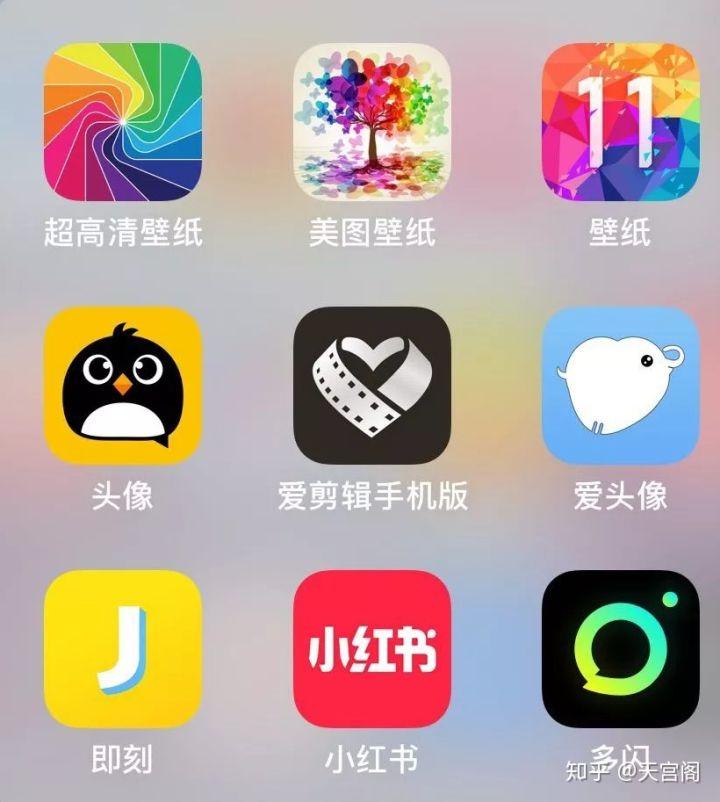Open the 小红书 app
The width and height of the screenshot is (720, 802).
372,648
